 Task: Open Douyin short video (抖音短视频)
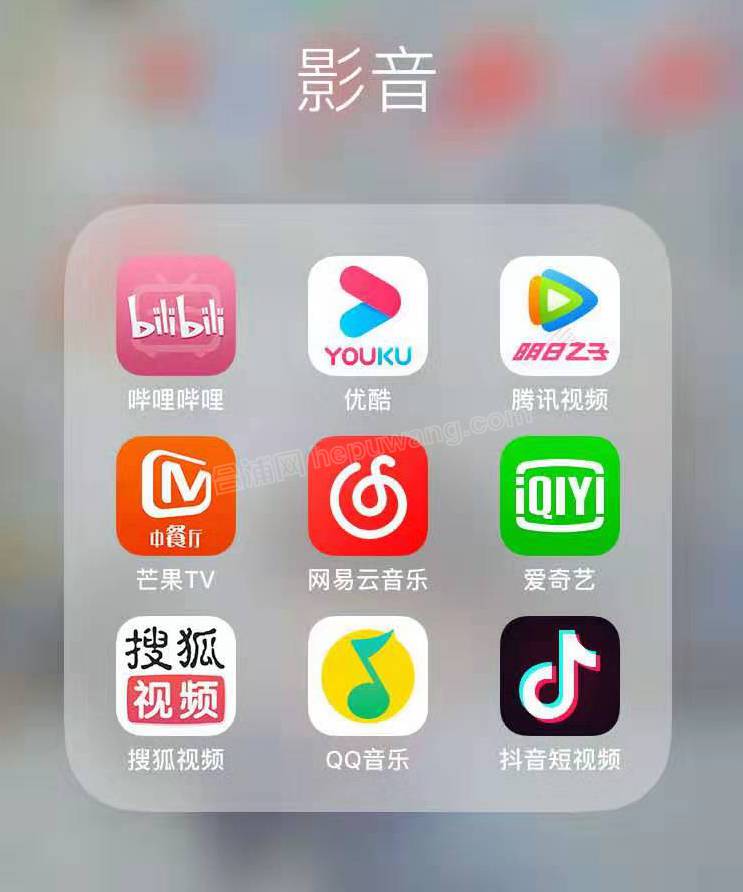[x=560, y=676]
